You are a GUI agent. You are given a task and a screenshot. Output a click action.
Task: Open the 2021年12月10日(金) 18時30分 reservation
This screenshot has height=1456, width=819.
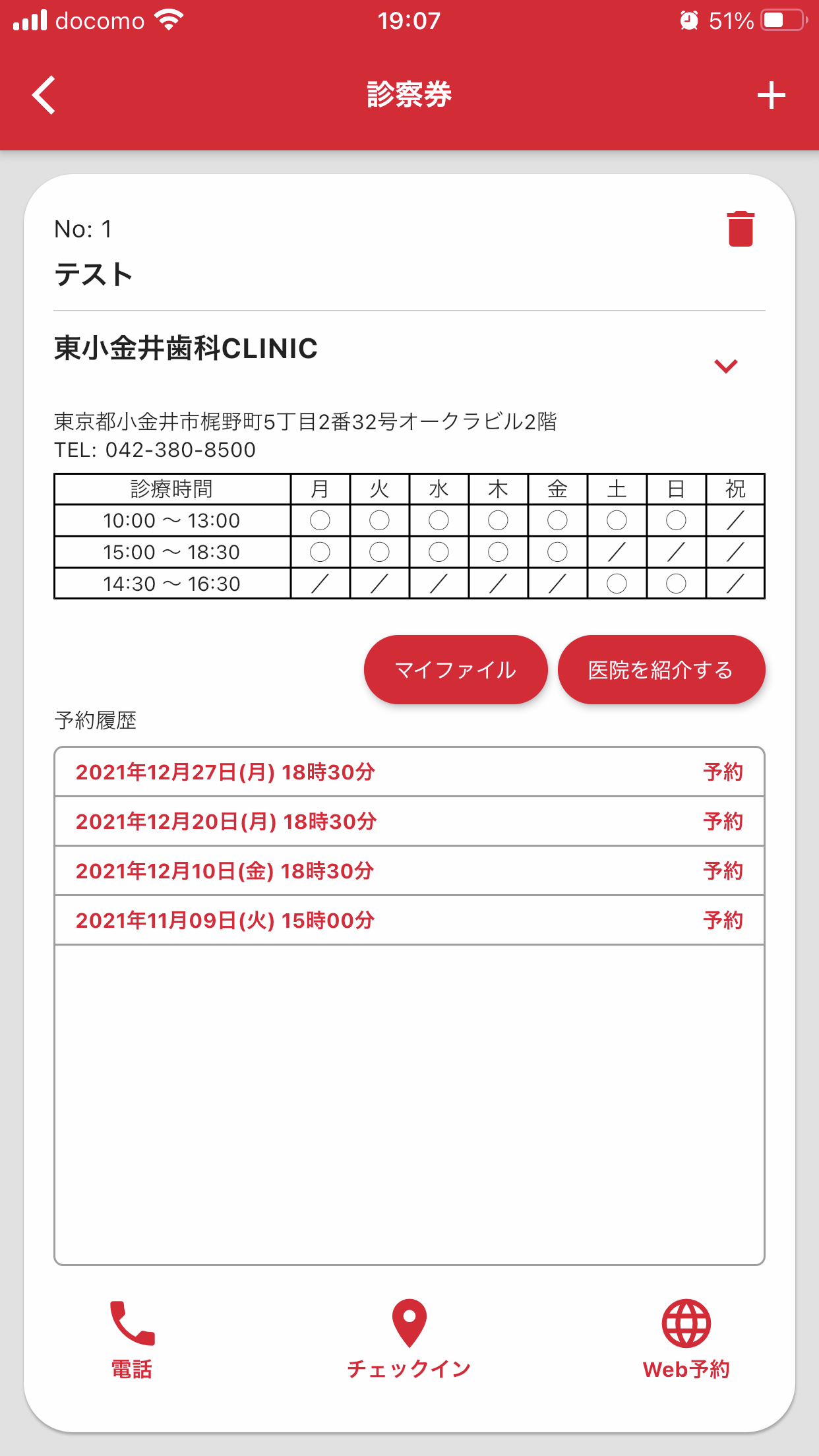pyautogui.click(x=409, y=871)
